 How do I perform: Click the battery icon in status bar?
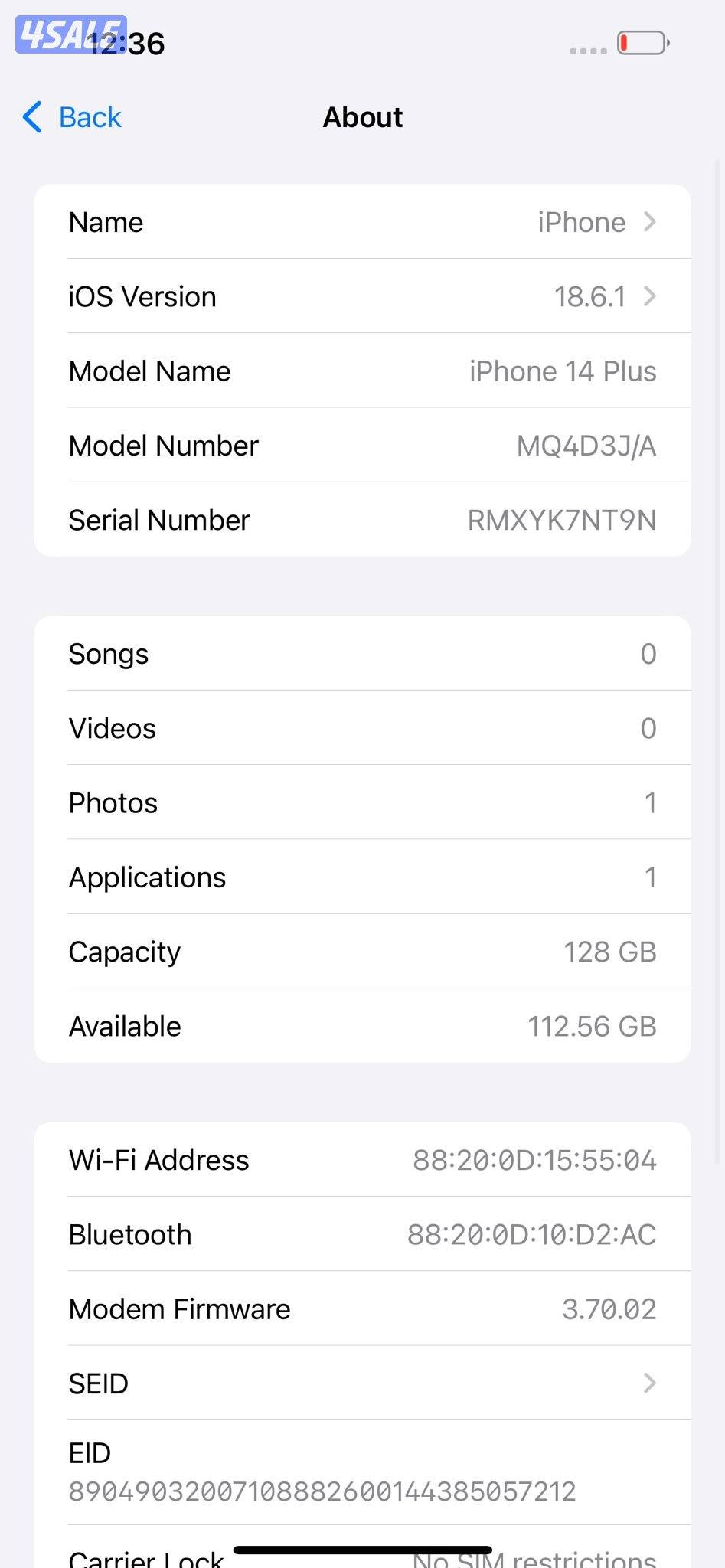click(x=640, y=44)
